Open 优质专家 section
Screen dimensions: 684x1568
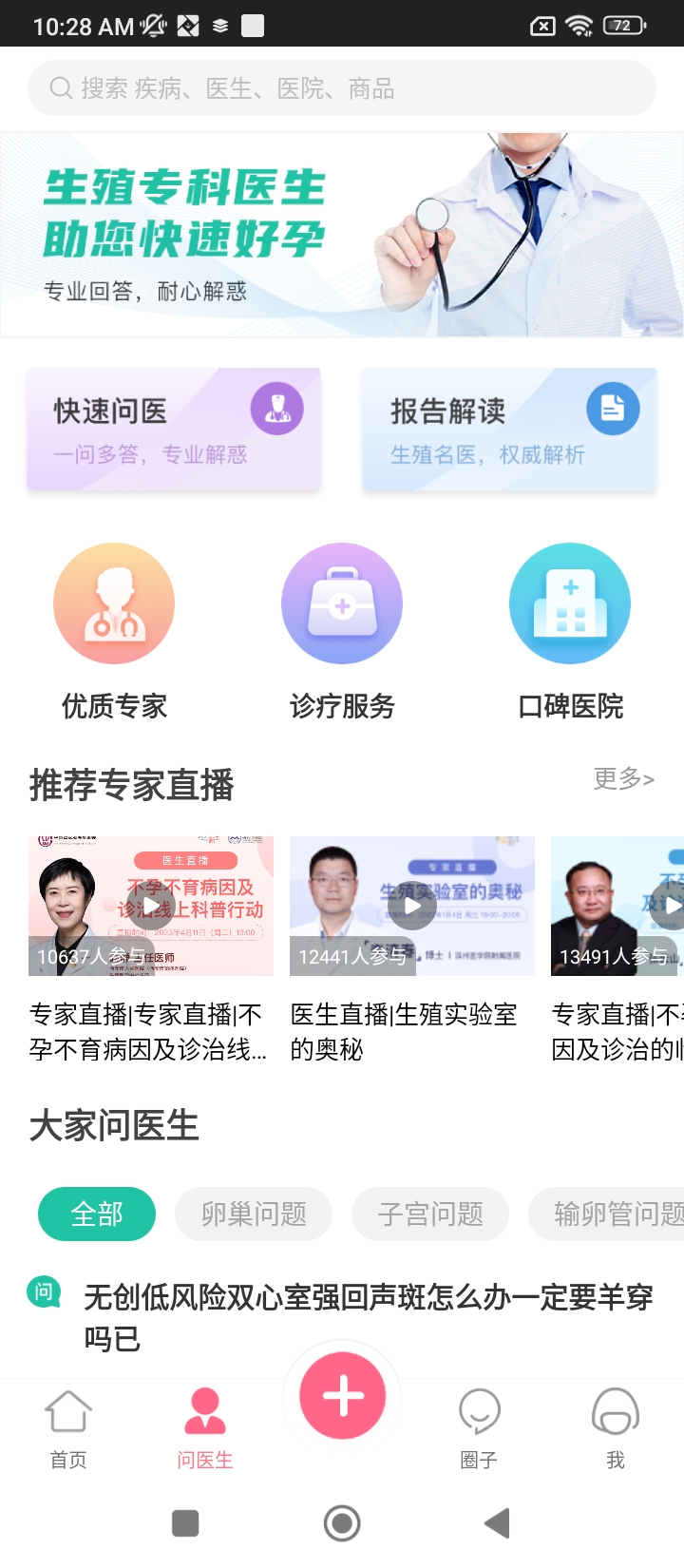[114, 632]
